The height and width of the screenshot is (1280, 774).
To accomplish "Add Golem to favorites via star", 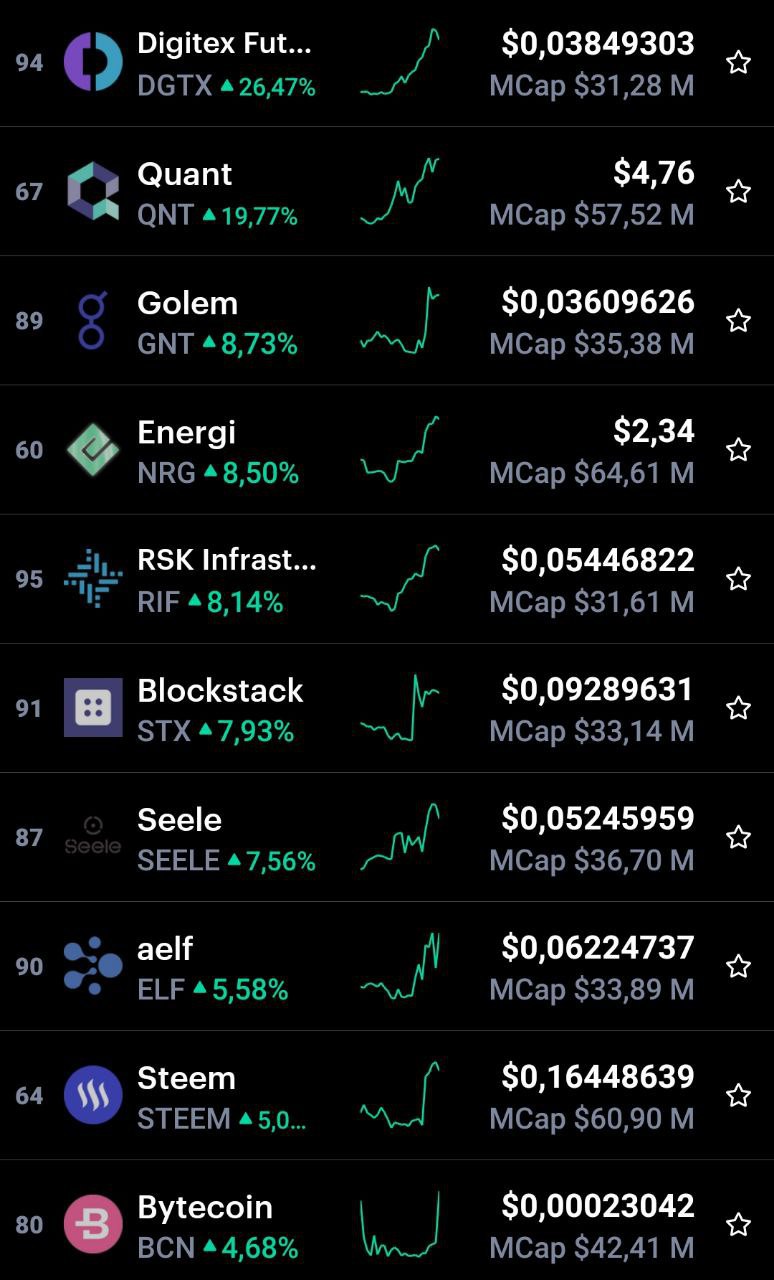I will [x=738, y=320].
